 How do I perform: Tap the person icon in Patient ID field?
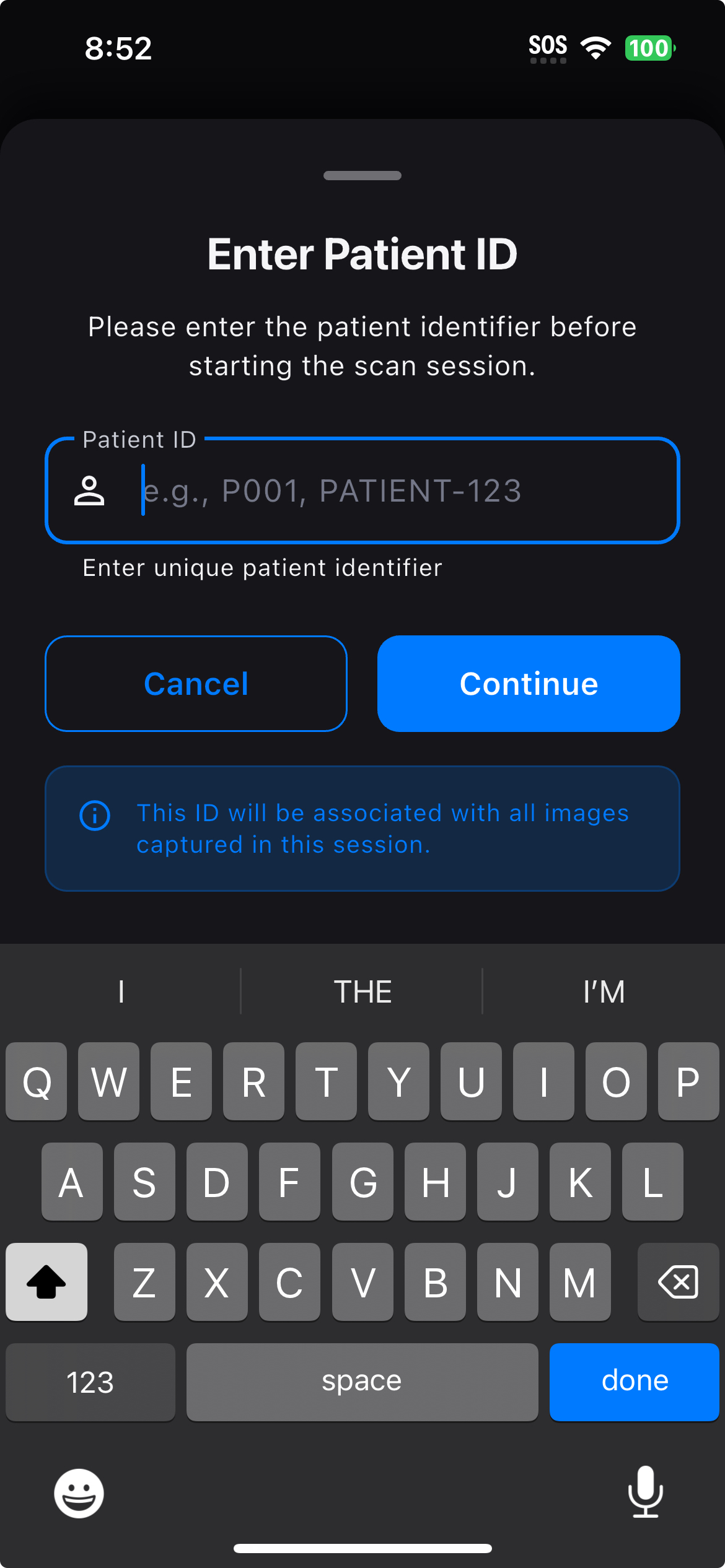pyautogui.click(x=90, y=491)
